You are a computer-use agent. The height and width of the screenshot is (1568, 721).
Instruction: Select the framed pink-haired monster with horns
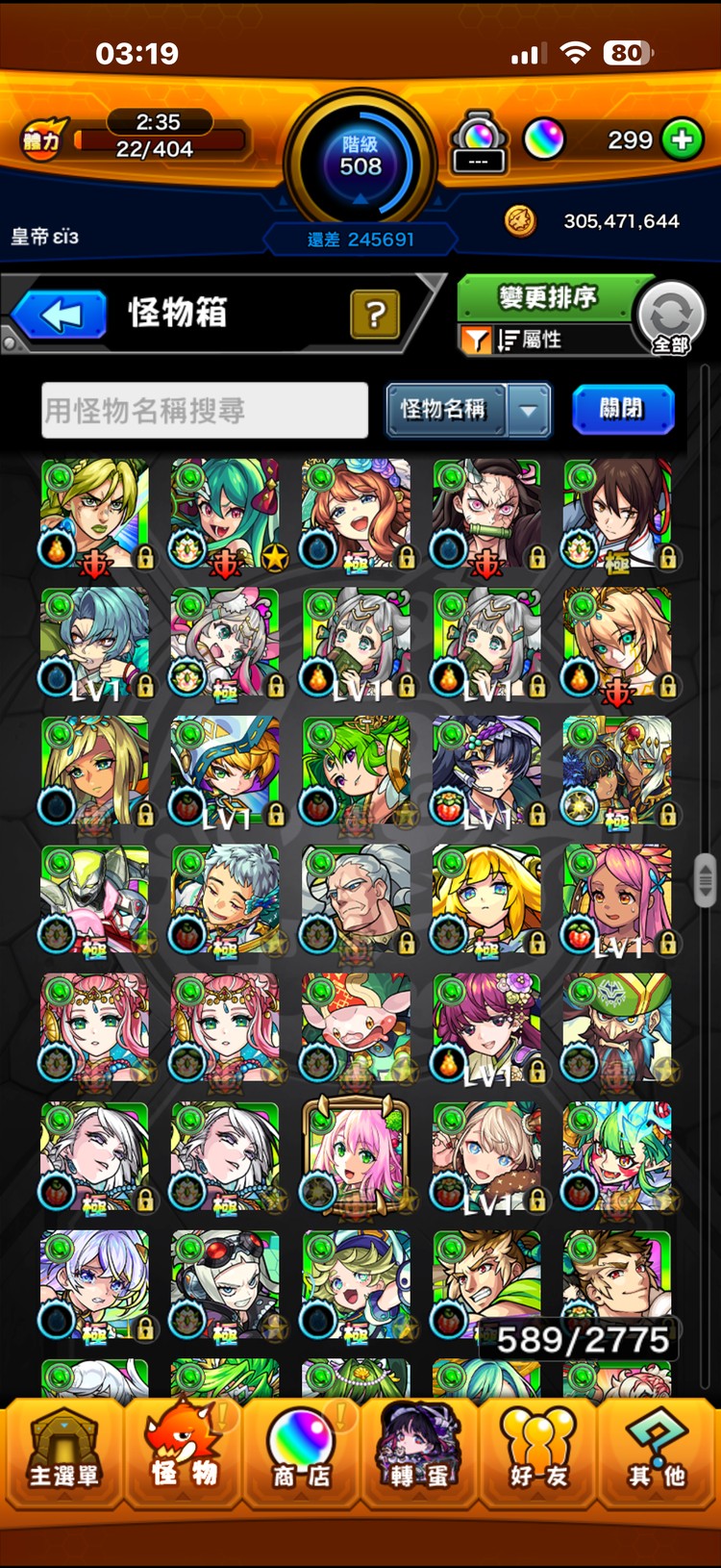tap(356, 1156)
